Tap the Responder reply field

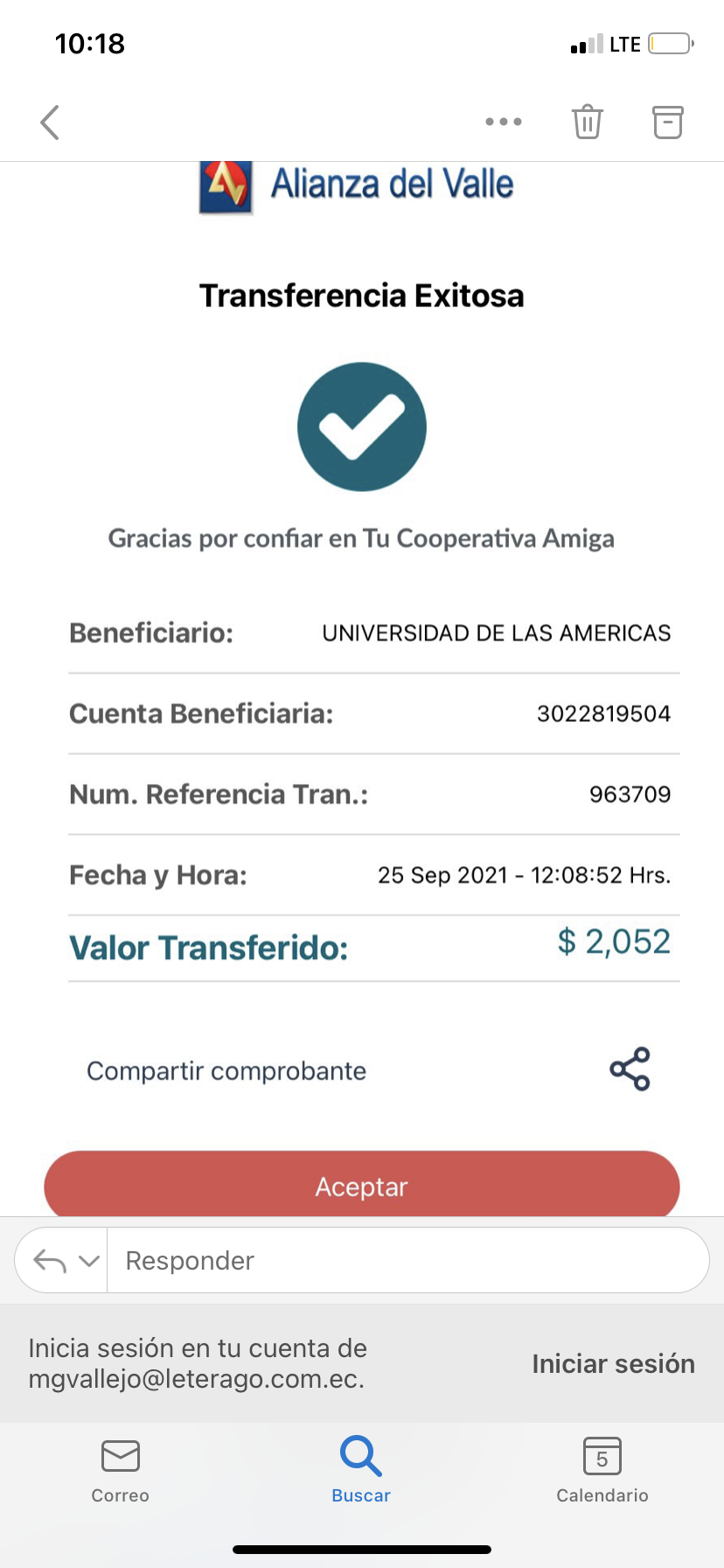pos(407,1261)
